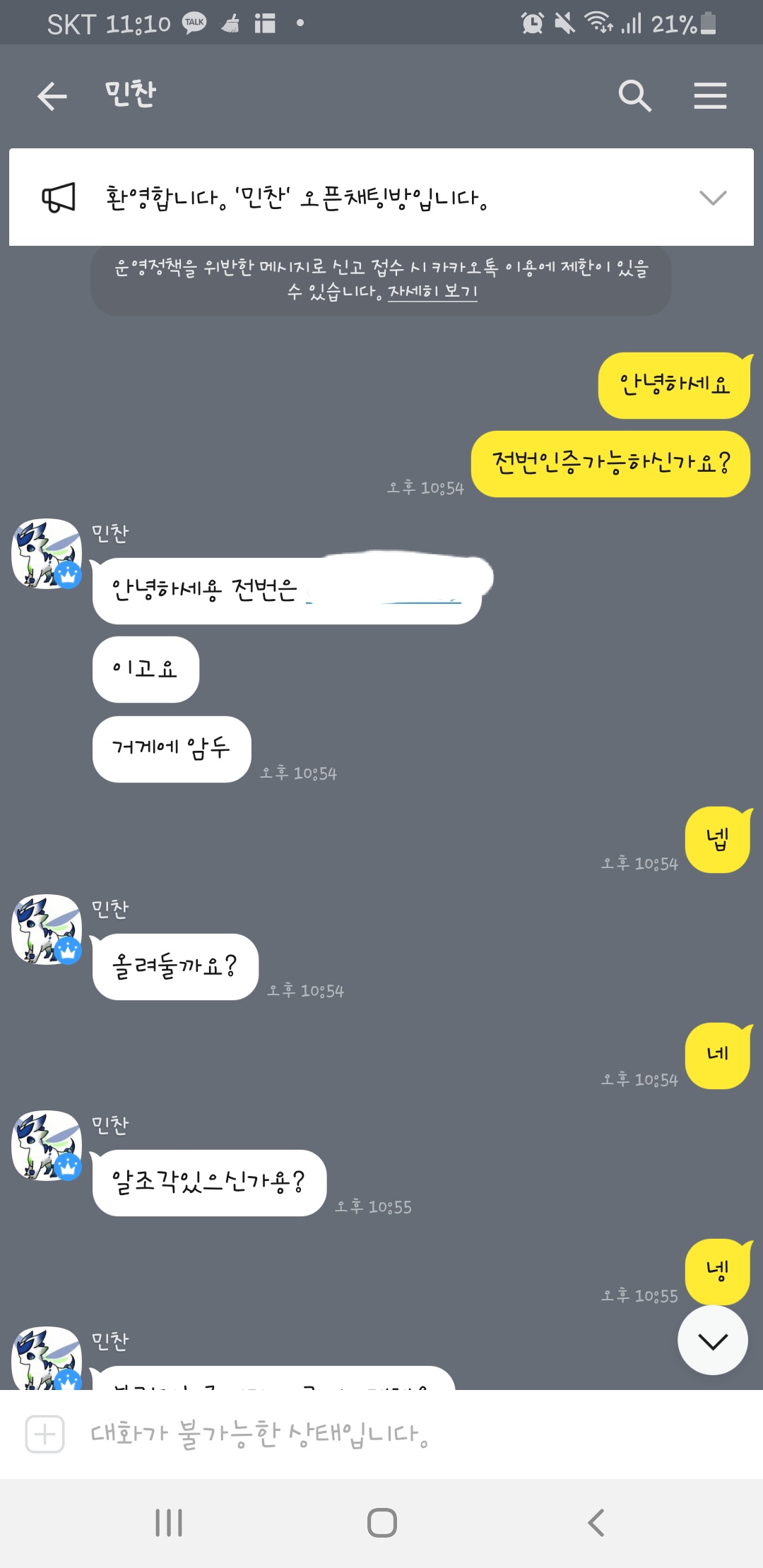
Task: Jump to the latest message with down arrow
Action: coord(712,1341)
